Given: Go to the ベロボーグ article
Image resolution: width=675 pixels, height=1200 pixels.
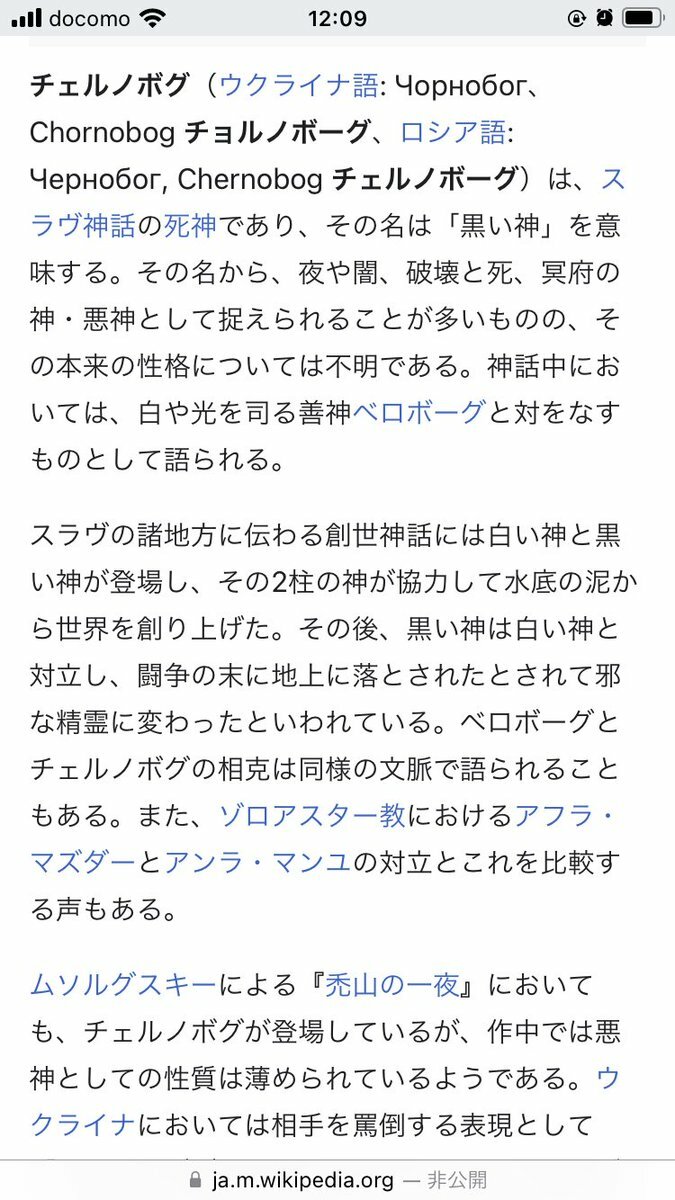Looking at the screenshot, I should tap(418, 412).
